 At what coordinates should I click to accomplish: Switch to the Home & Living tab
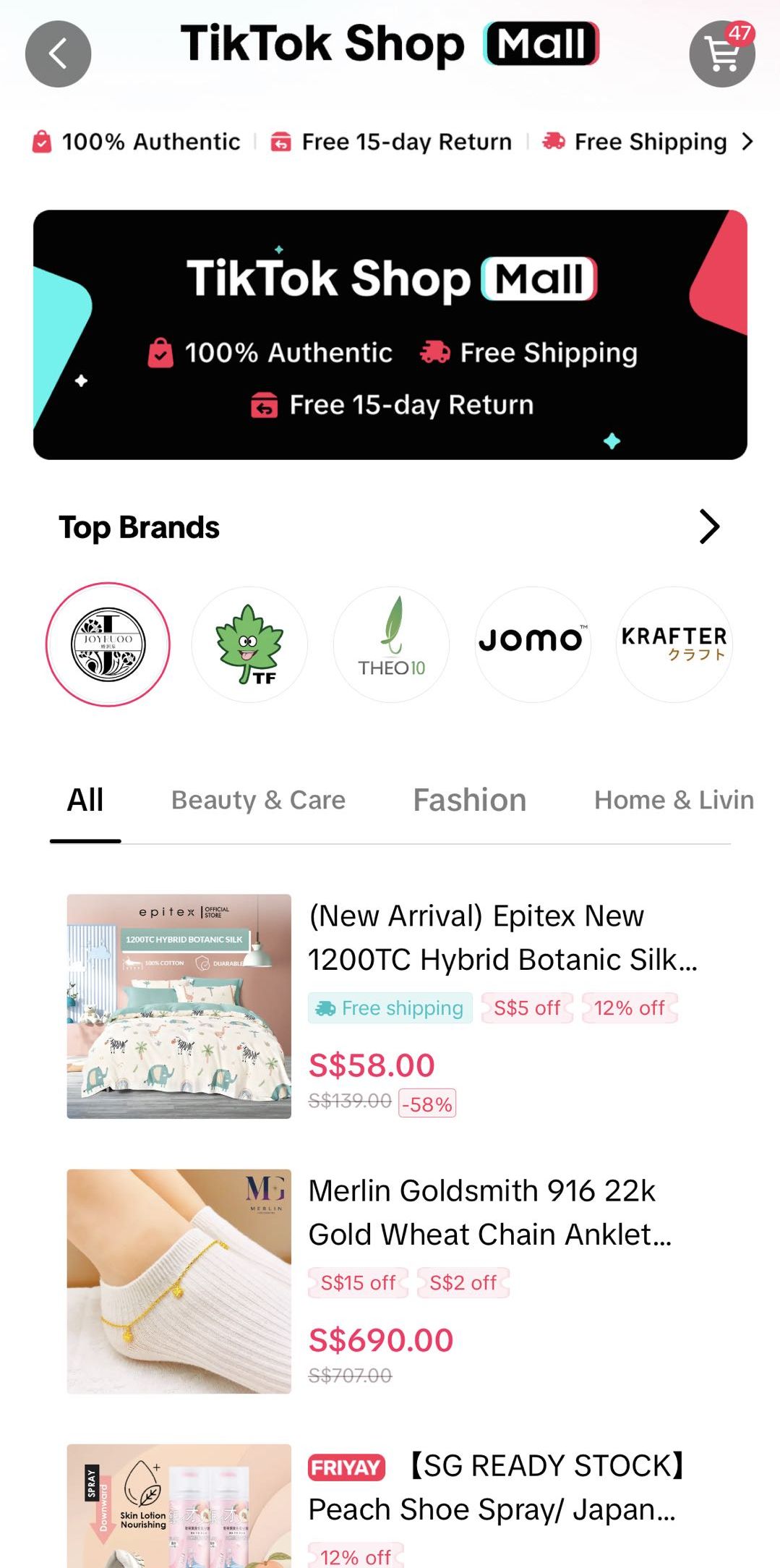point(673,800)
